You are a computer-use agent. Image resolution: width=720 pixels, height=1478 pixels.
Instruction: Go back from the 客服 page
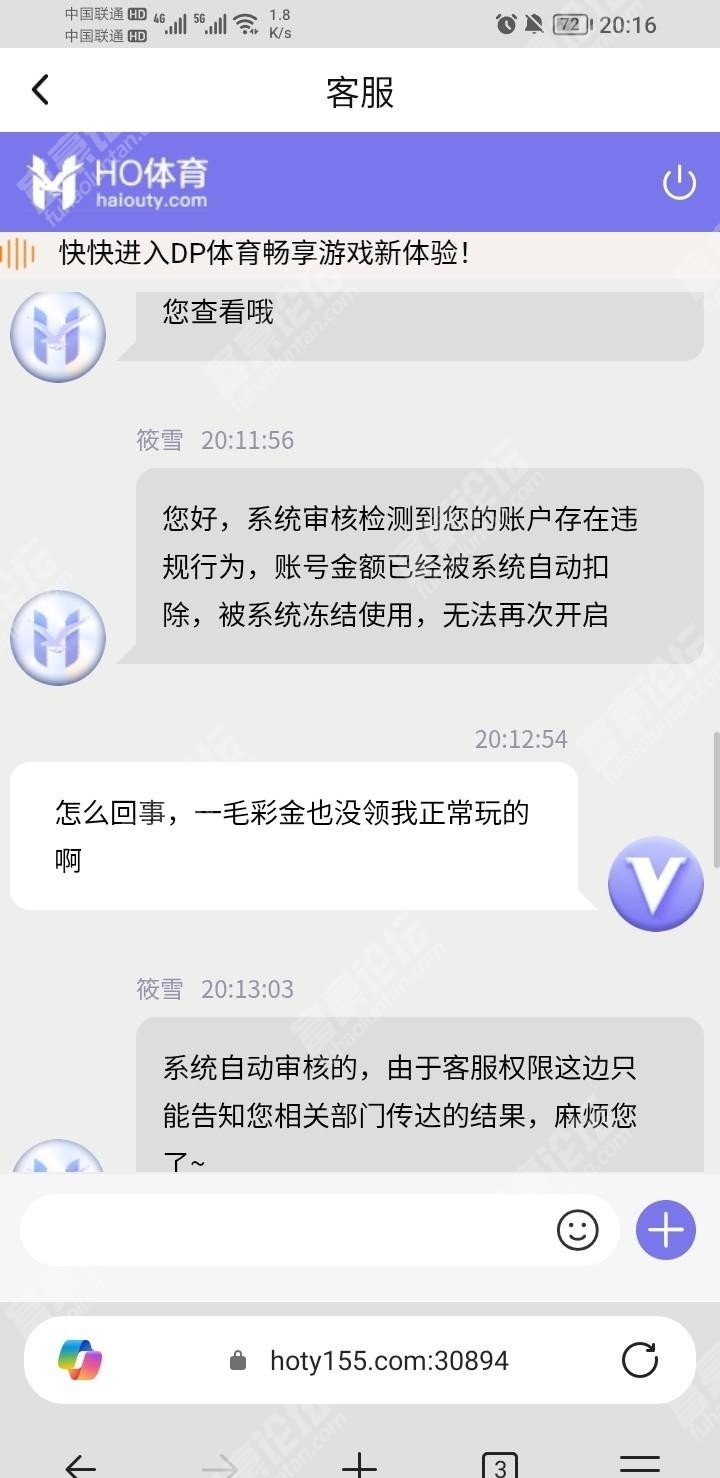pyautogui.click(x=40, y=90)
